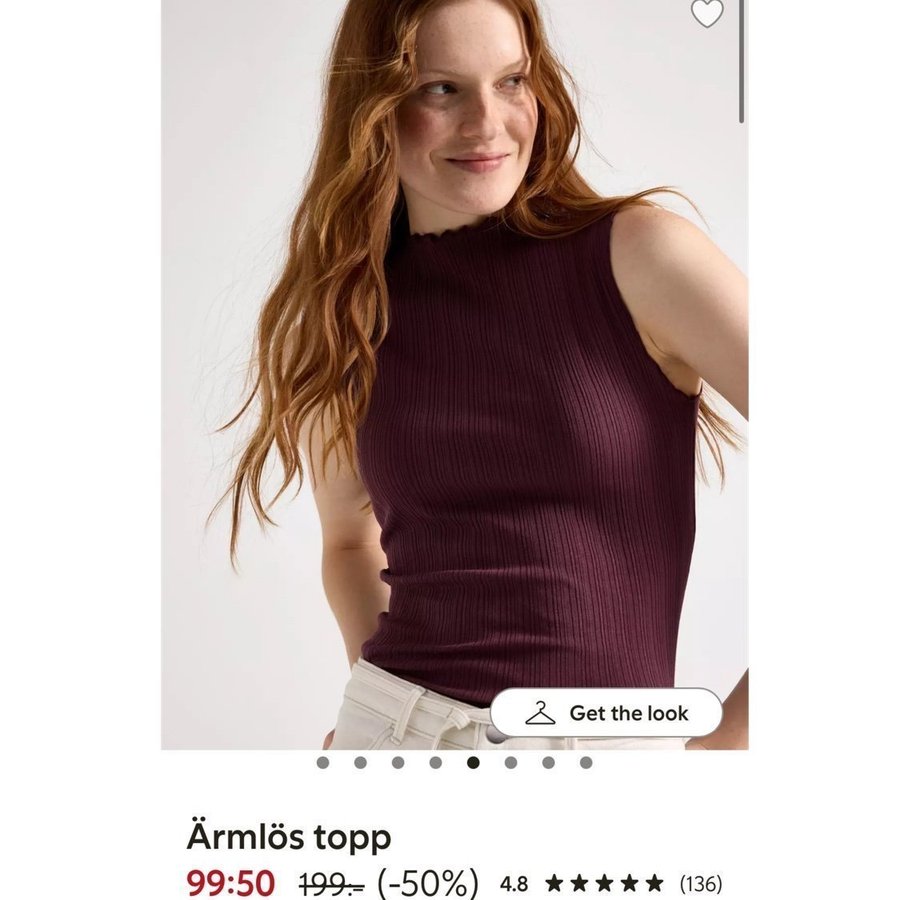900x900 pixels.
Task: Add this sleeveless top to favorites
Action: tap(706, 13)
